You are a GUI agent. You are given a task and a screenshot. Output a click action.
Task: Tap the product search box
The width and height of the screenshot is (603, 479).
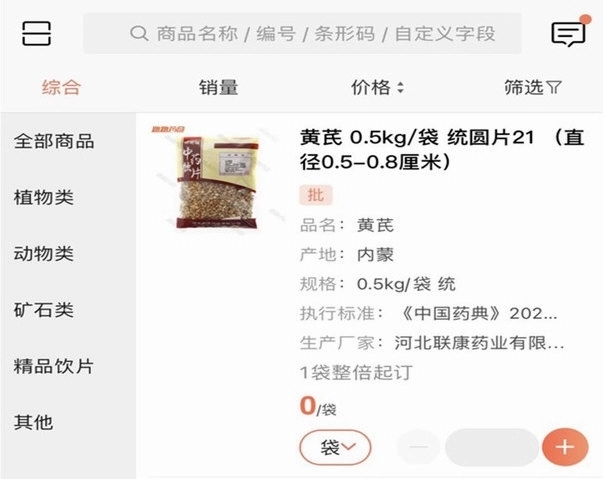click(x=303, y=33)
